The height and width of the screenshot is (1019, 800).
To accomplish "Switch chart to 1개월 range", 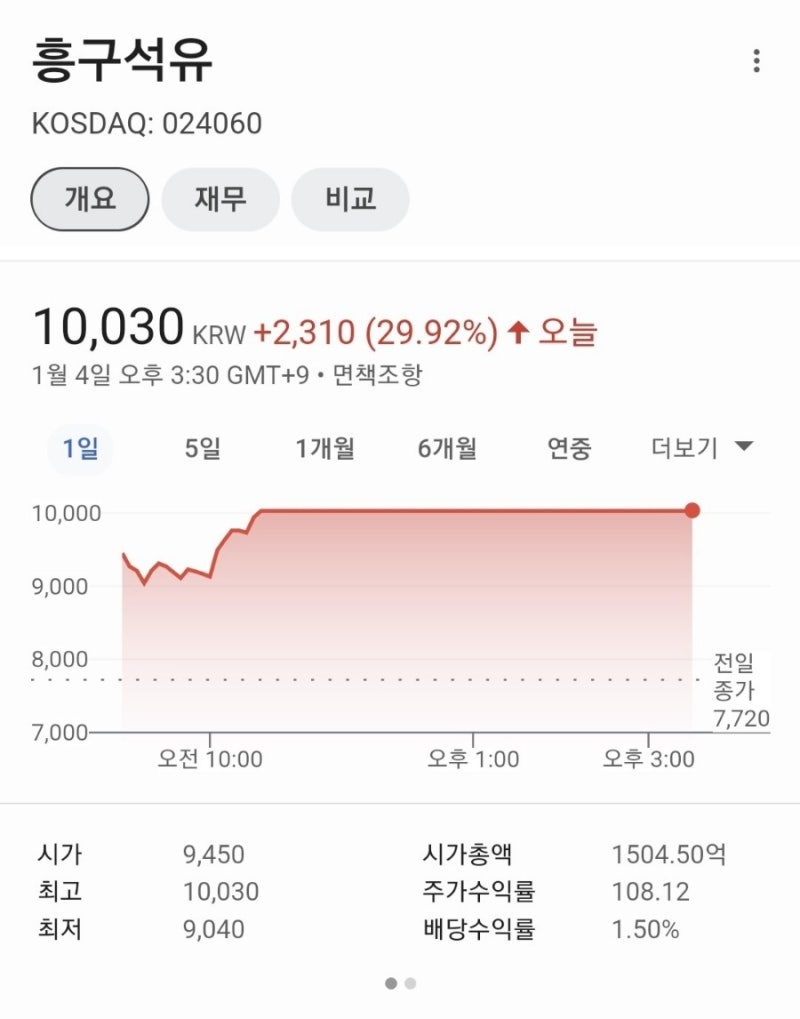I will point(327,448).
